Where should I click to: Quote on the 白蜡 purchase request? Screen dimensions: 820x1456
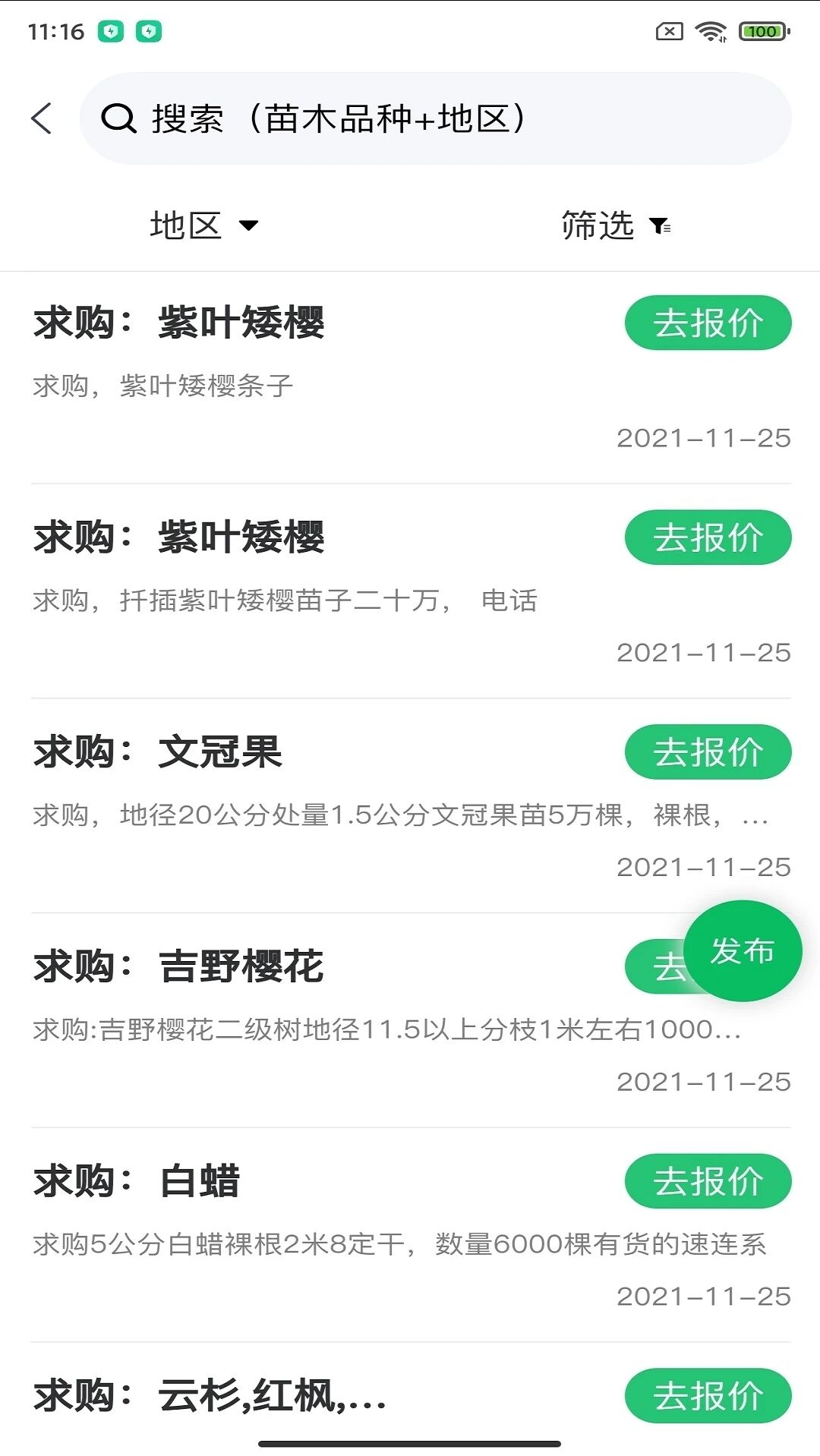pyautogui.click(x=708, y=1182)
